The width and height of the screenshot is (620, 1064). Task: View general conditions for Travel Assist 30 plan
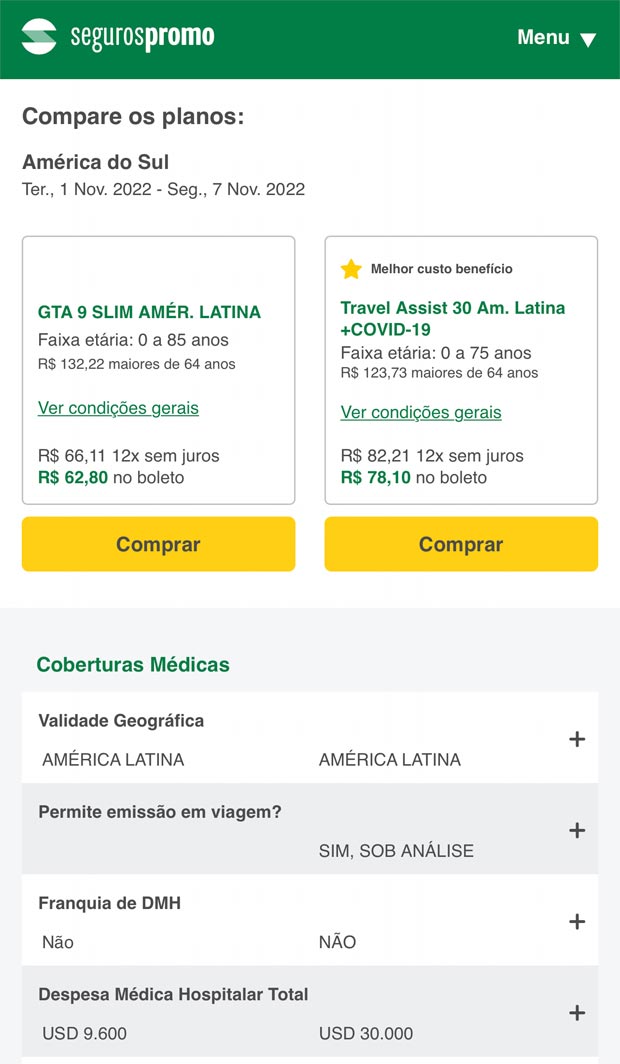coord(421,412)
